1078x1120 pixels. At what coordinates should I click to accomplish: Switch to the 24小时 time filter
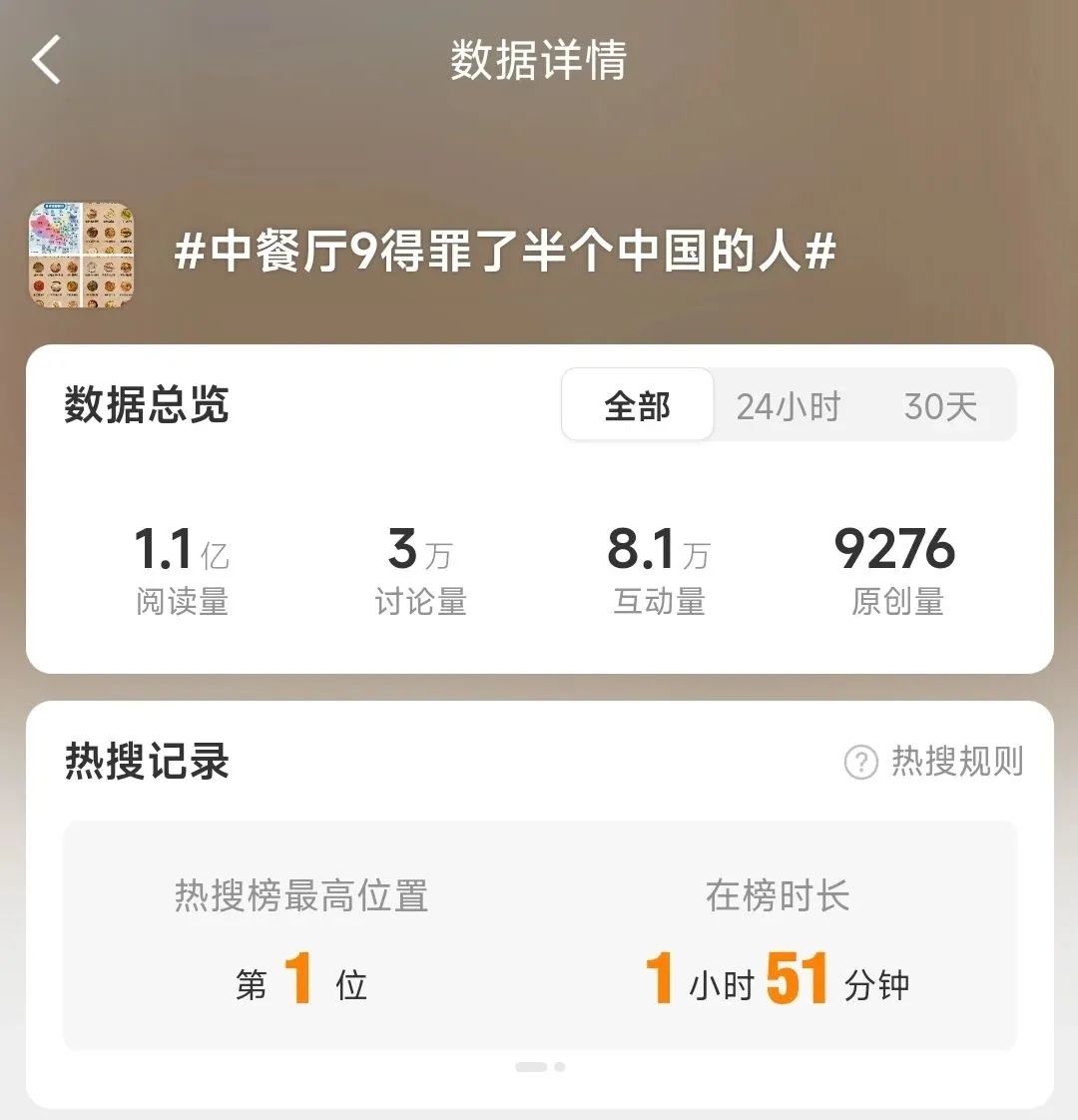click(789, 405)
